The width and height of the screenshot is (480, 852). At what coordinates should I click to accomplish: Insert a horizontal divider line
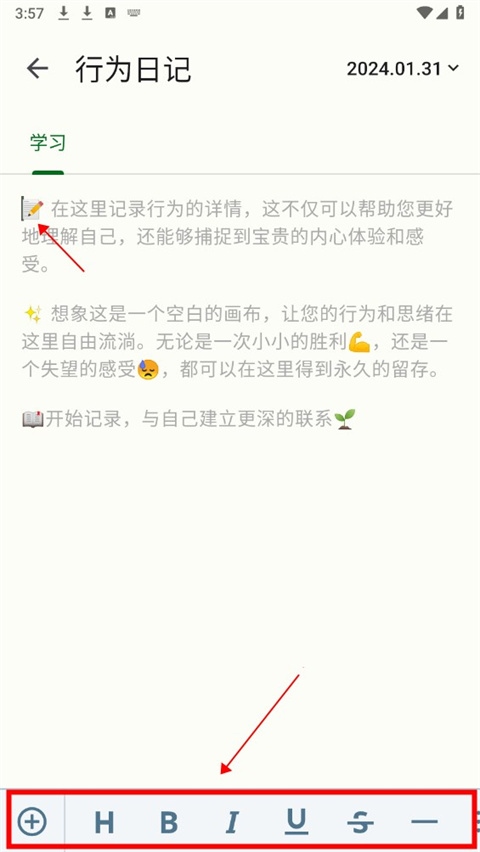[x=425, y=822]
